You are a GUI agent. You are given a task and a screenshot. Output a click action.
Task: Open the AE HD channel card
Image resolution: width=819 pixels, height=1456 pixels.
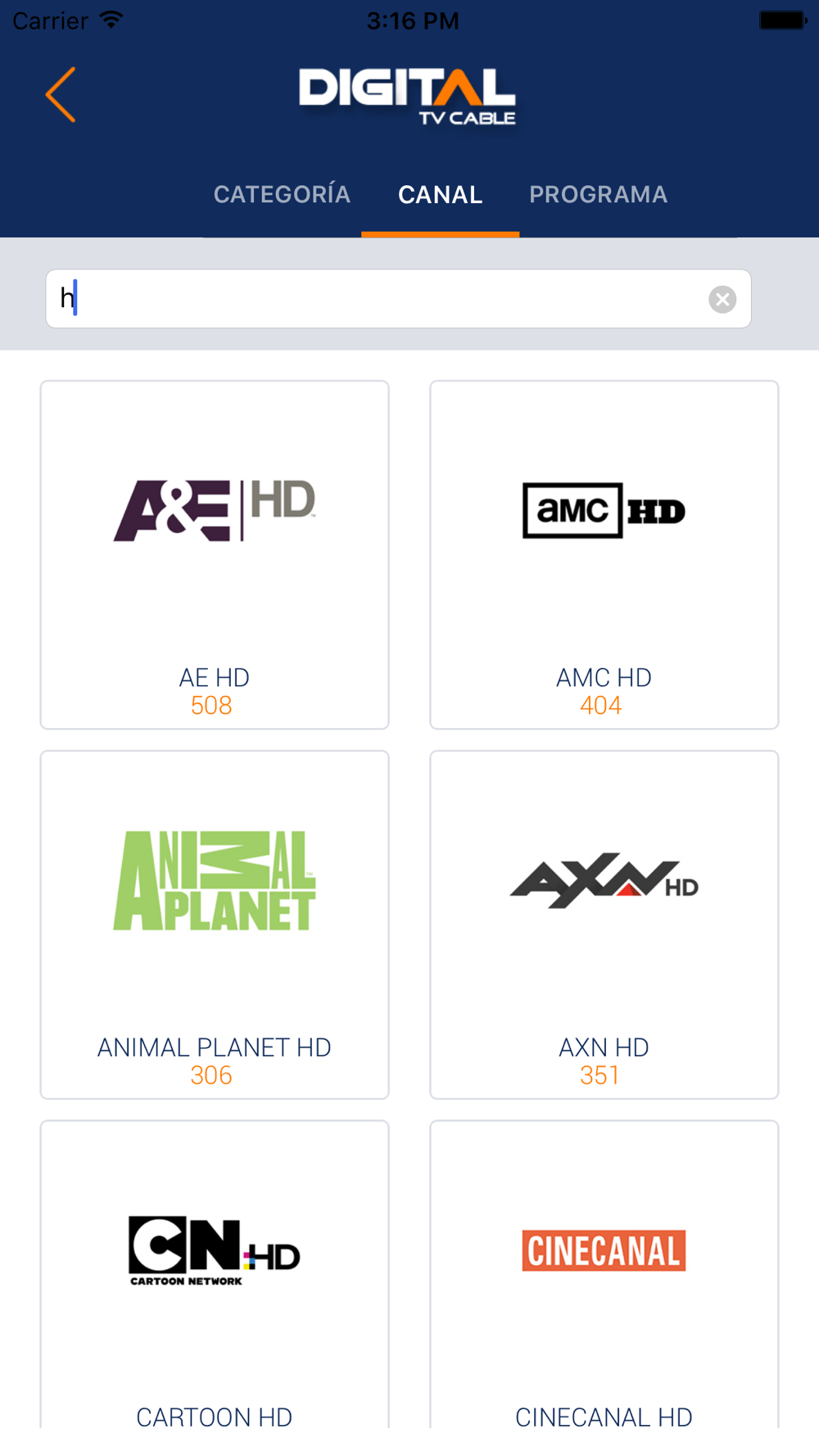[215, 554]
